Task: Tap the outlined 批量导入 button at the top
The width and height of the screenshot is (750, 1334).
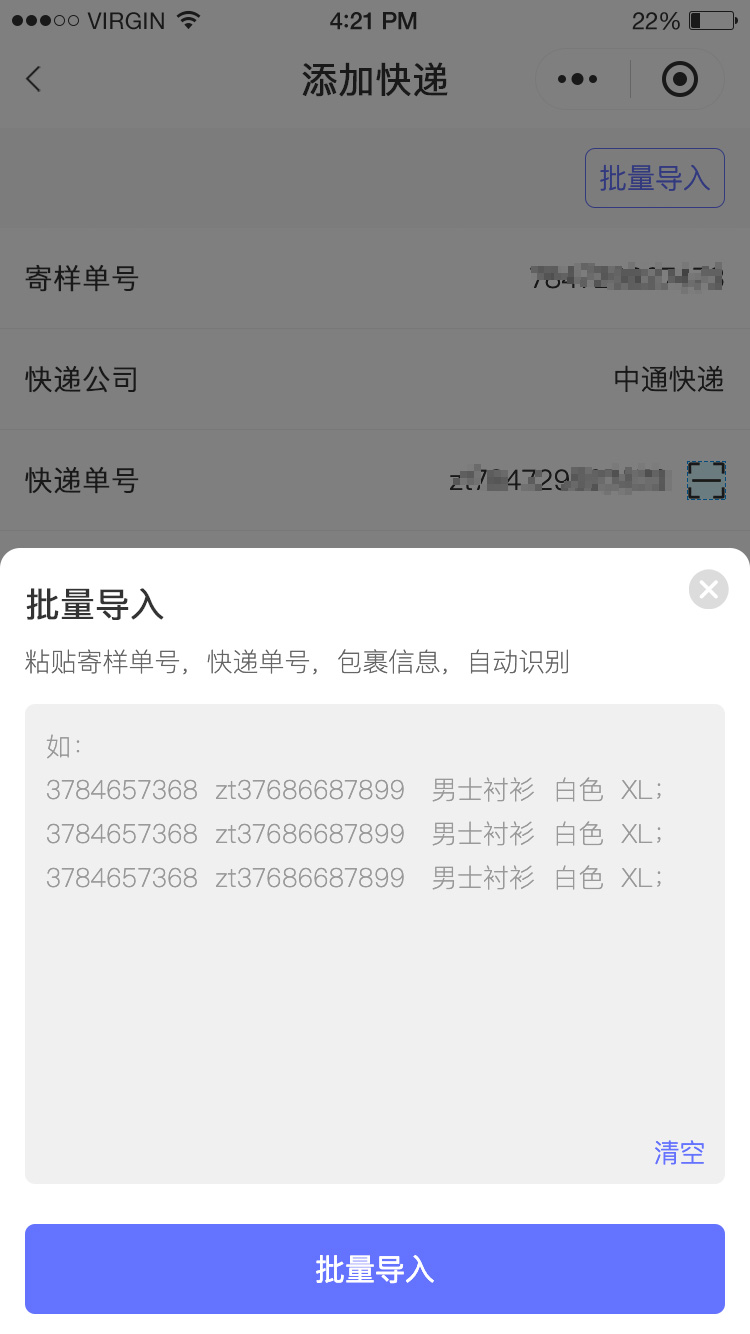Action: coord(655,178)
